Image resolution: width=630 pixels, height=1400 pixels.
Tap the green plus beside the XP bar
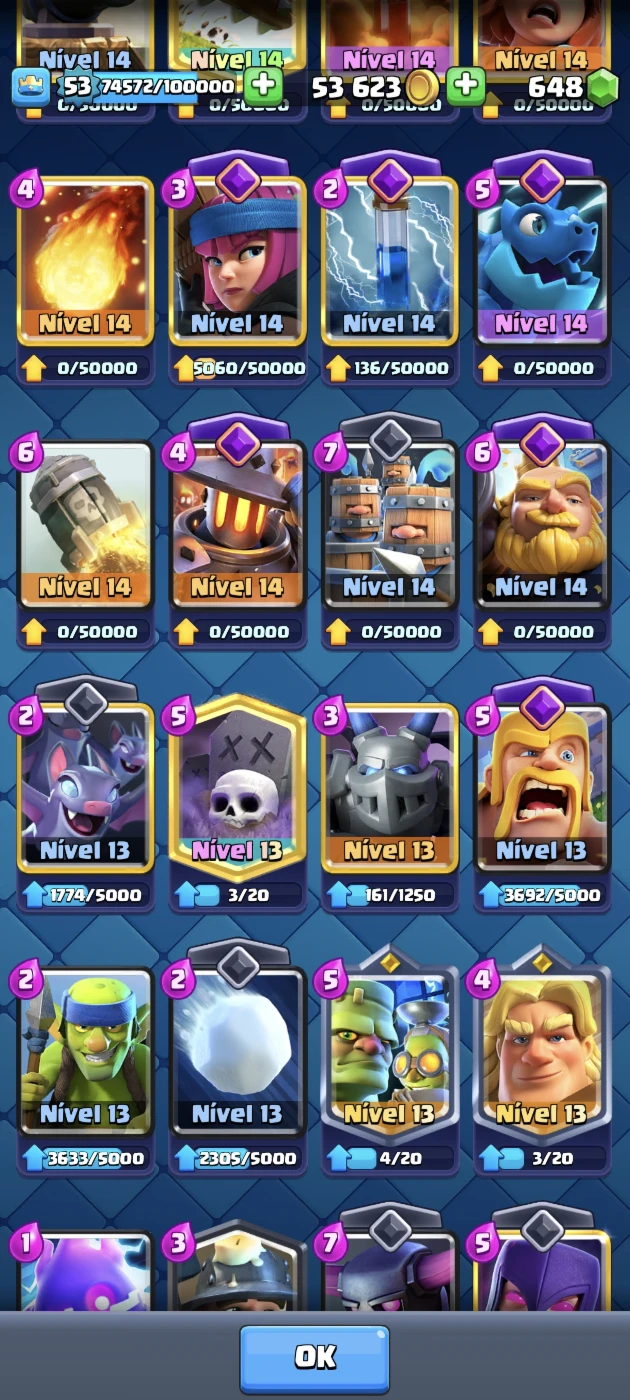(263, 86)
